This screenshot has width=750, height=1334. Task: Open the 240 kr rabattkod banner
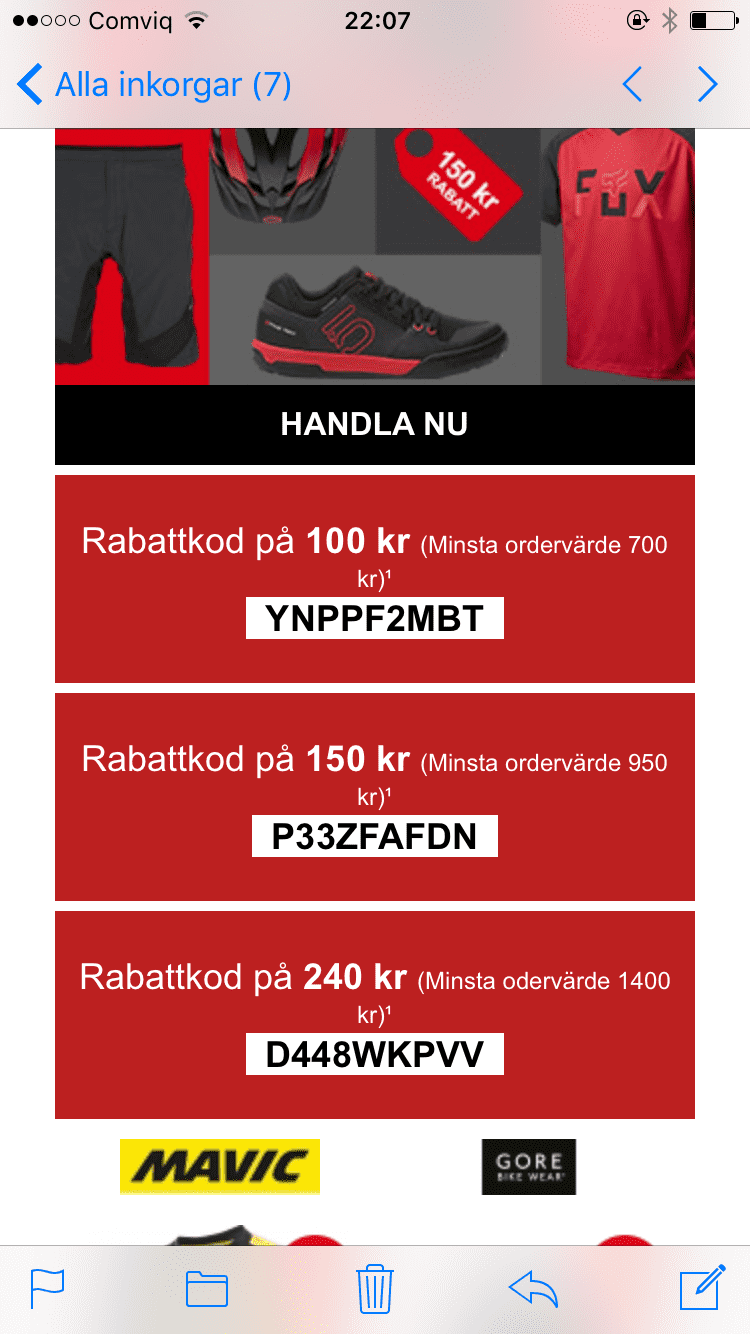point(375,1015)
